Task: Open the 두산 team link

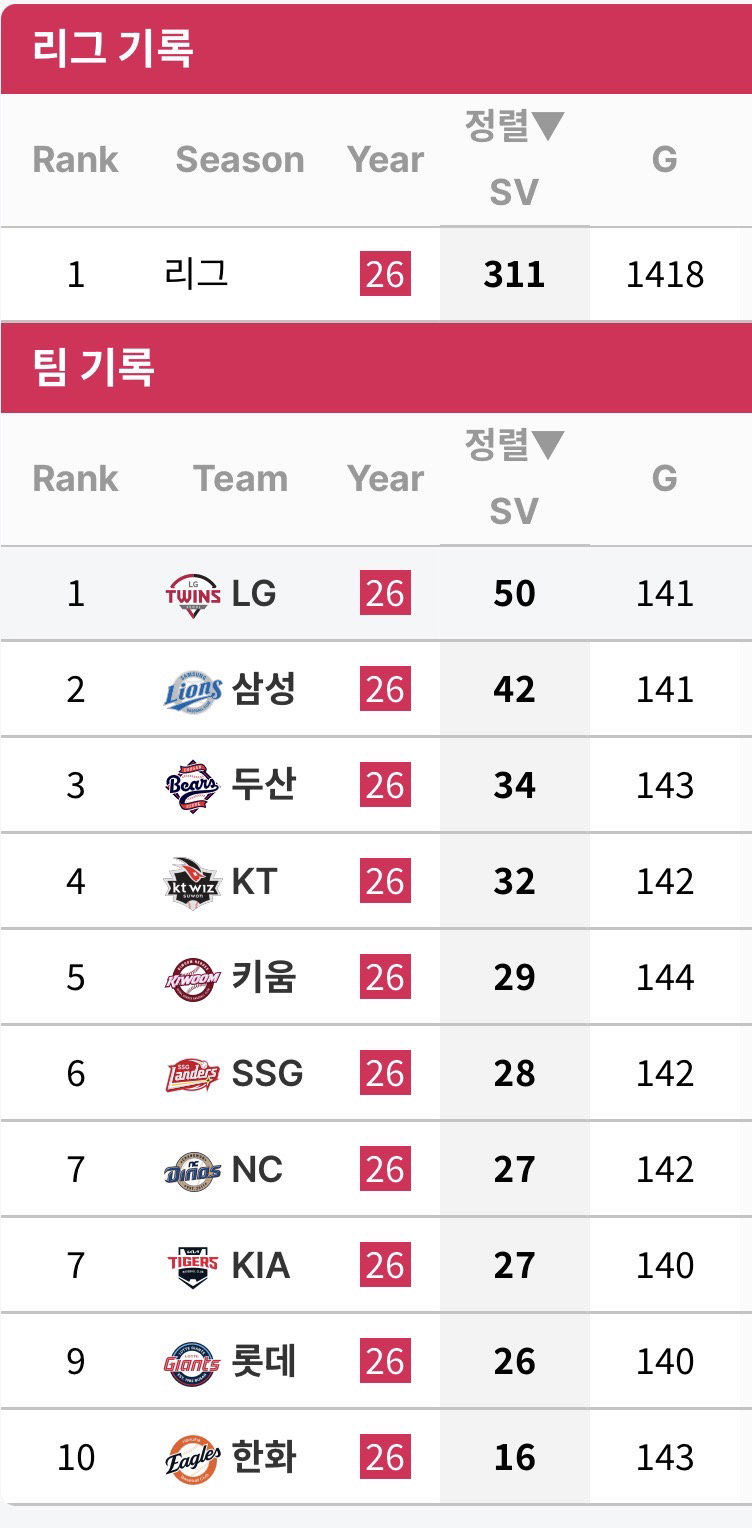Action: (229, 786)
